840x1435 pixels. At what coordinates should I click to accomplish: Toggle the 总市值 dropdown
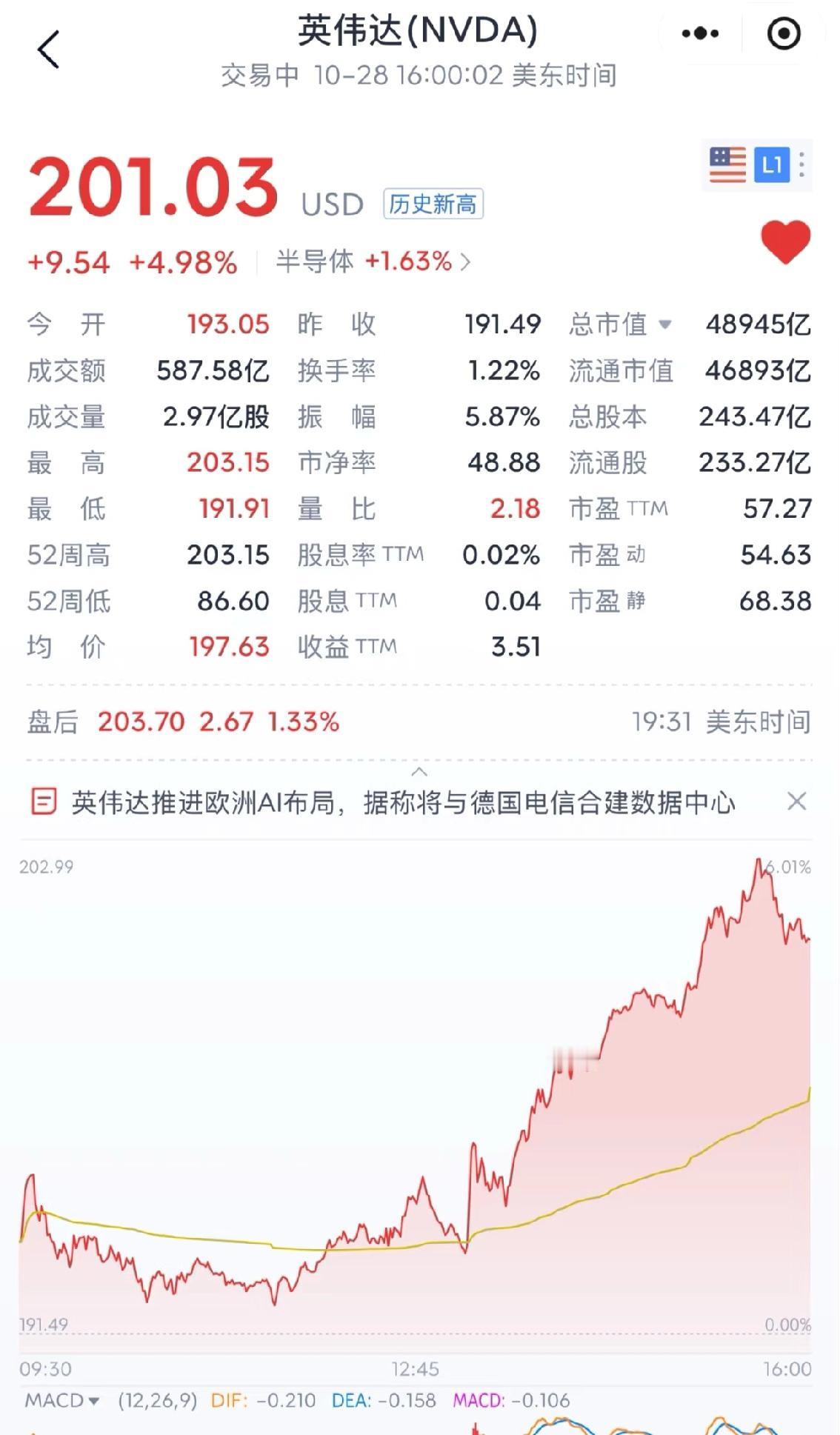click(664, 324)
